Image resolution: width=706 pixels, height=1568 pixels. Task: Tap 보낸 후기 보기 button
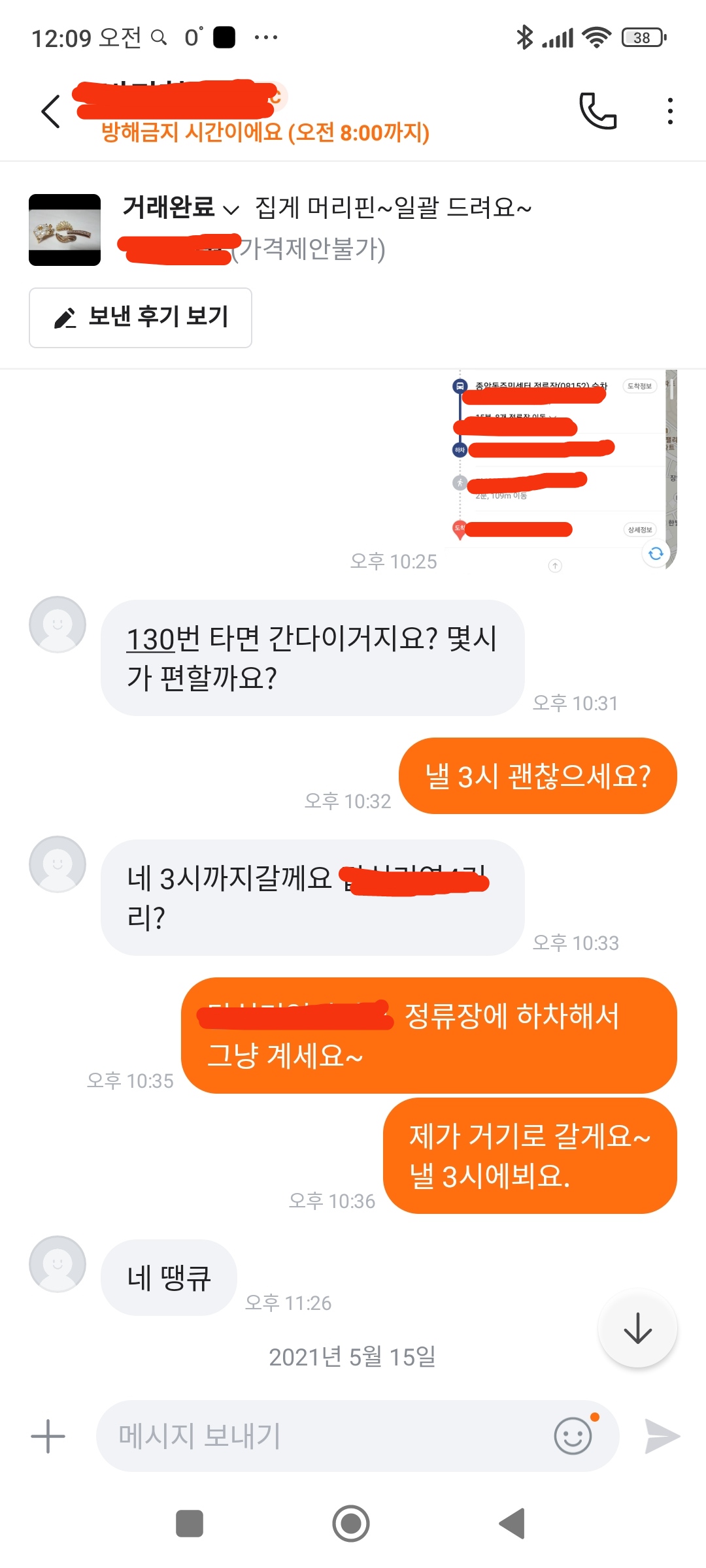141,318
